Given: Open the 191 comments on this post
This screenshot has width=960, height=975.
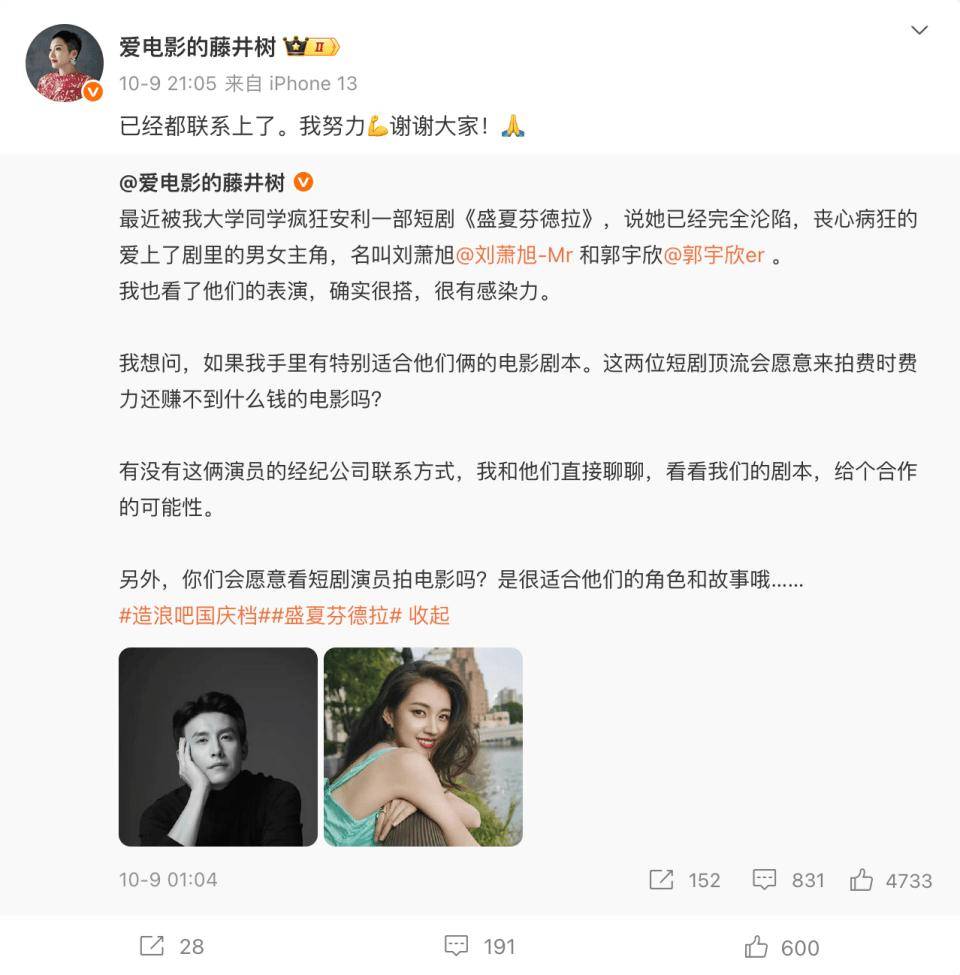Looking at the screenshot, I should [479, 946].
